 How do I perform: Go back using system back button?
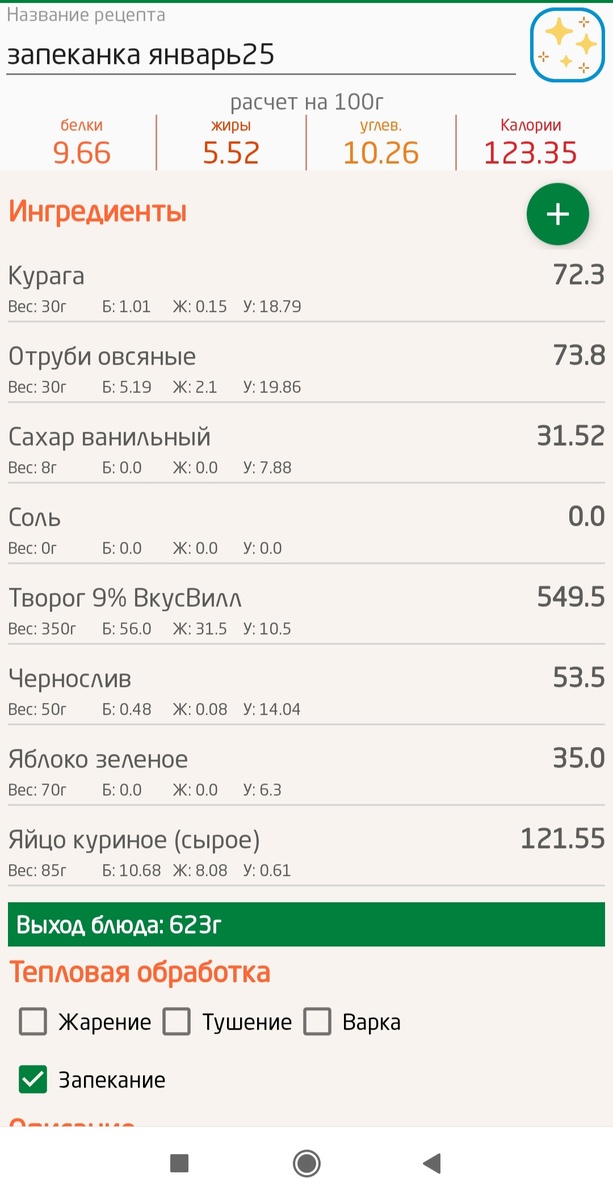432,1163
